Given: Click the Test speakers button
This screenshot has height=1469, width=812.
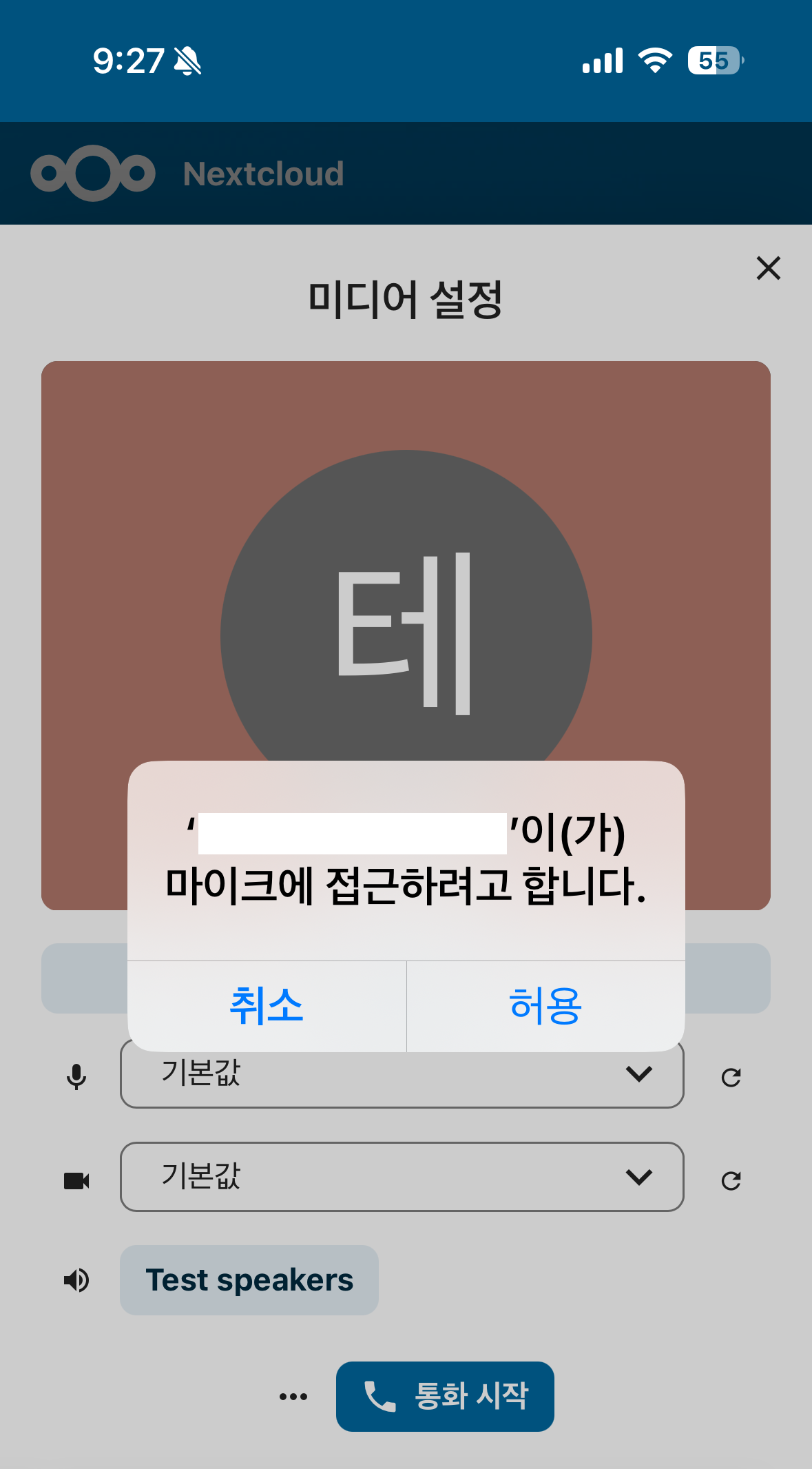Looking at the screenshot, I should [249, 1280].
